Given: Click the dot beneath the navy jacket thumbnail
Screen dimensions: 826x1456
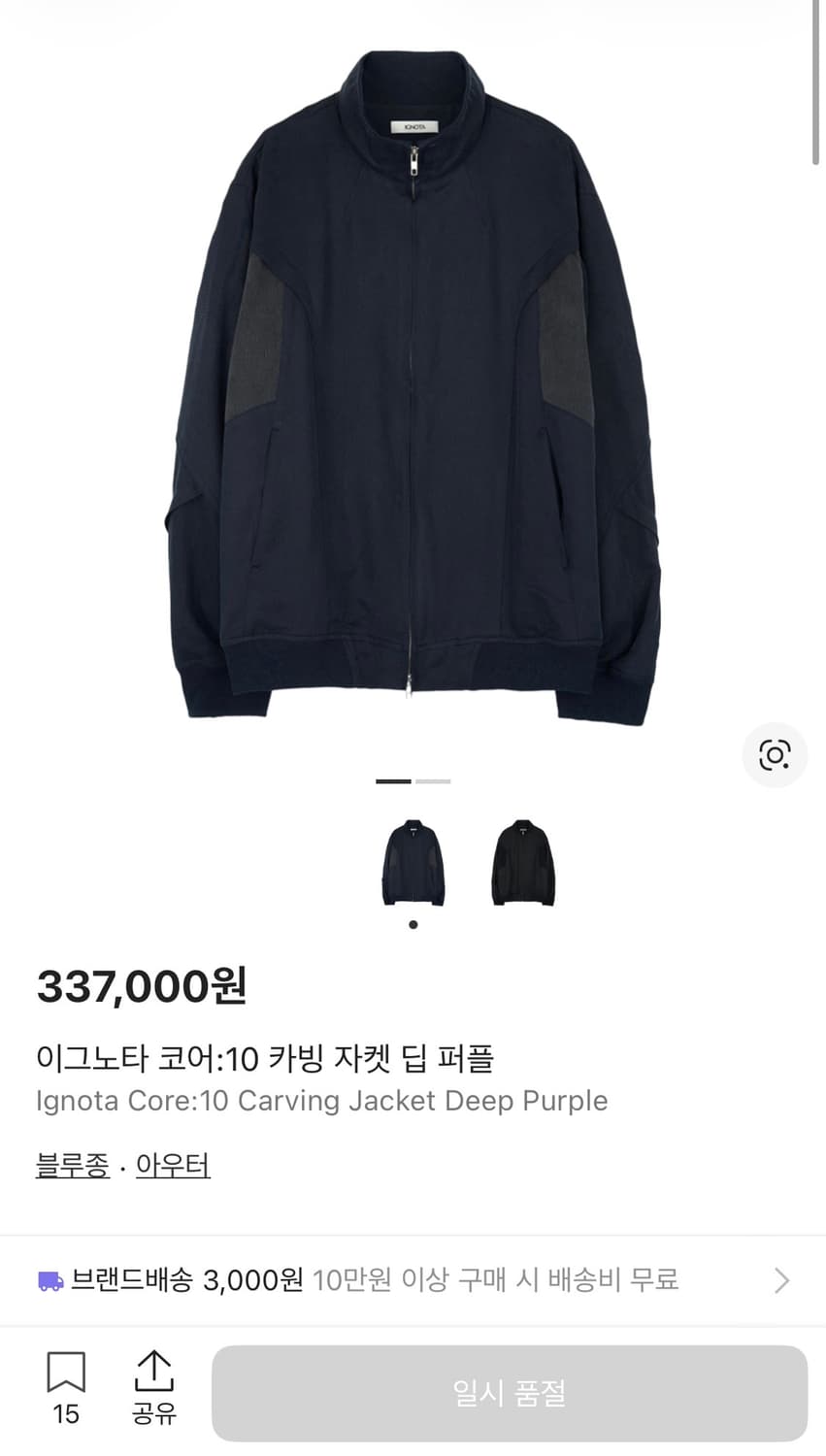Looking at the screenshot, I should pos(413,924).
